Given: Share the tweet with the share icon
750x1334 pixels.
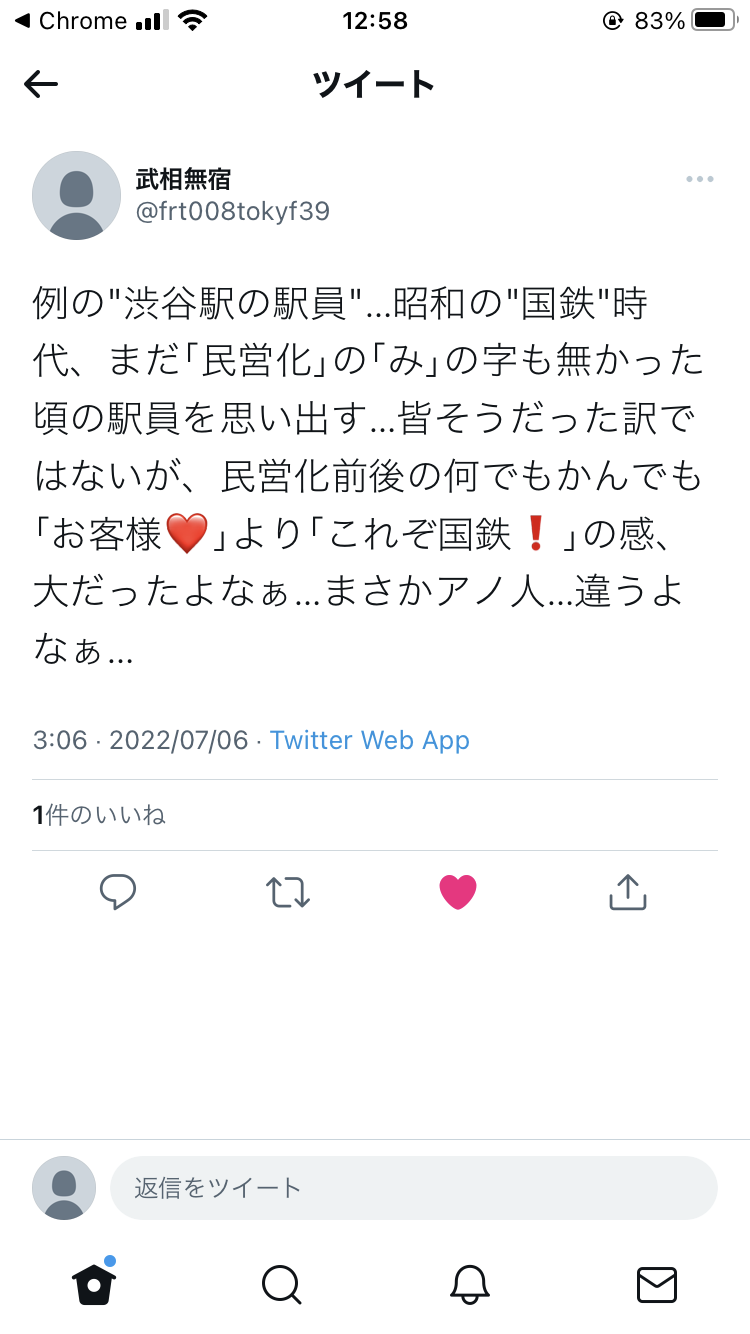Looking at the screenshot, I should pyautogui.click(x=628, y=891).
